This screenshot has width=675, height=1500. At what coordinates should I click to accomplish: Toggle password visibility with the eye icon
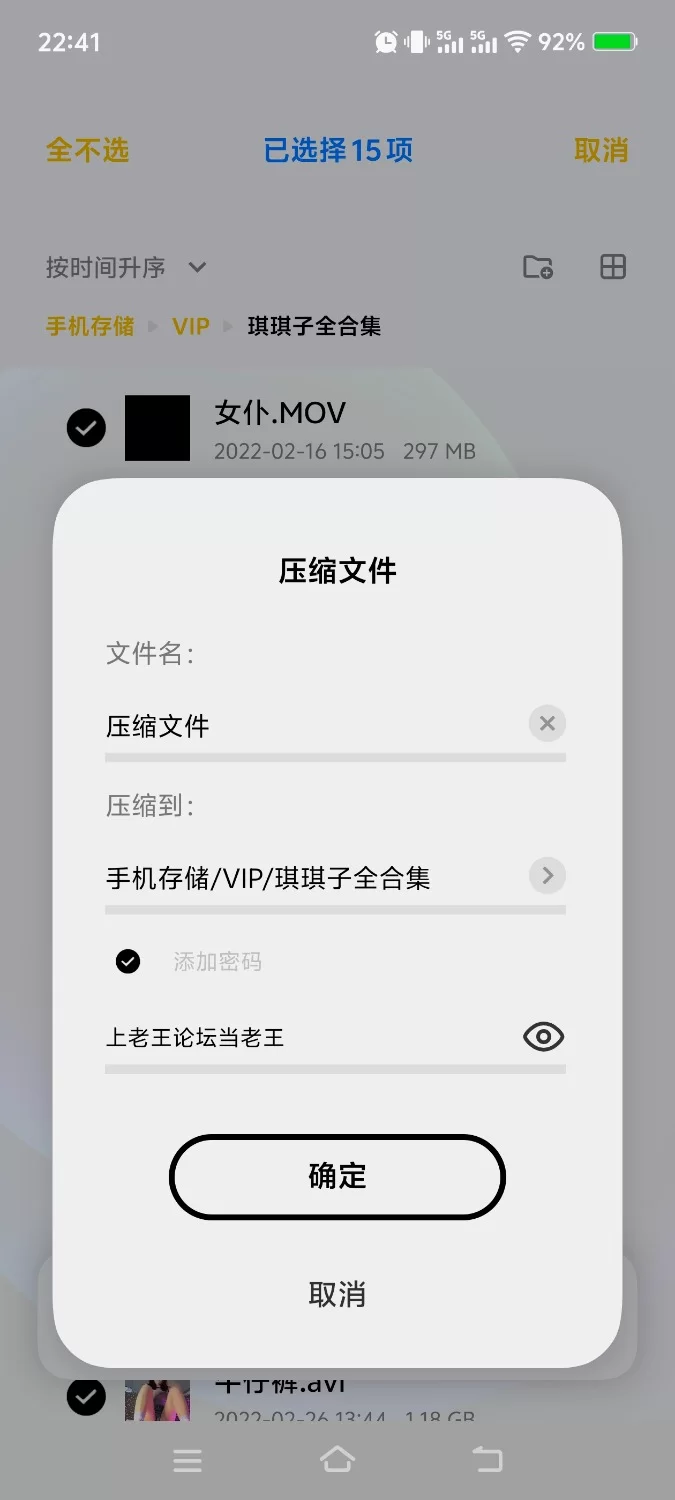click(543, 1037)
